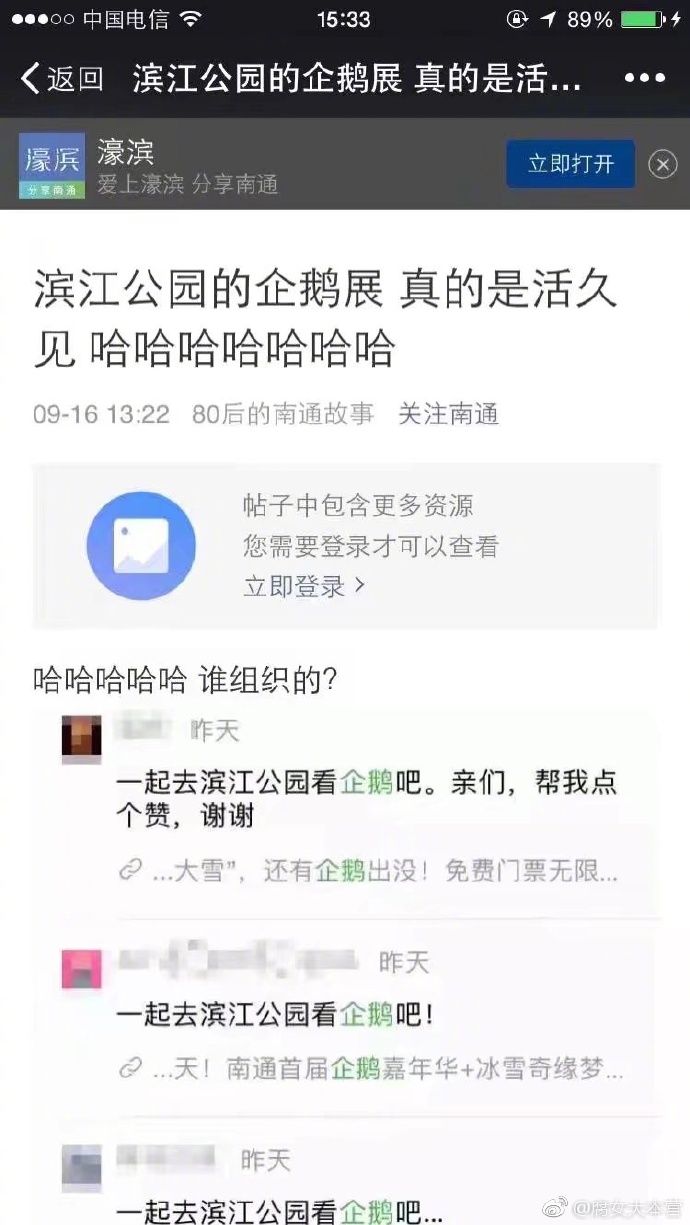Tap 立即登录 to view more resources
Screen dimensions: 690x1225
(x=304, y=586)
